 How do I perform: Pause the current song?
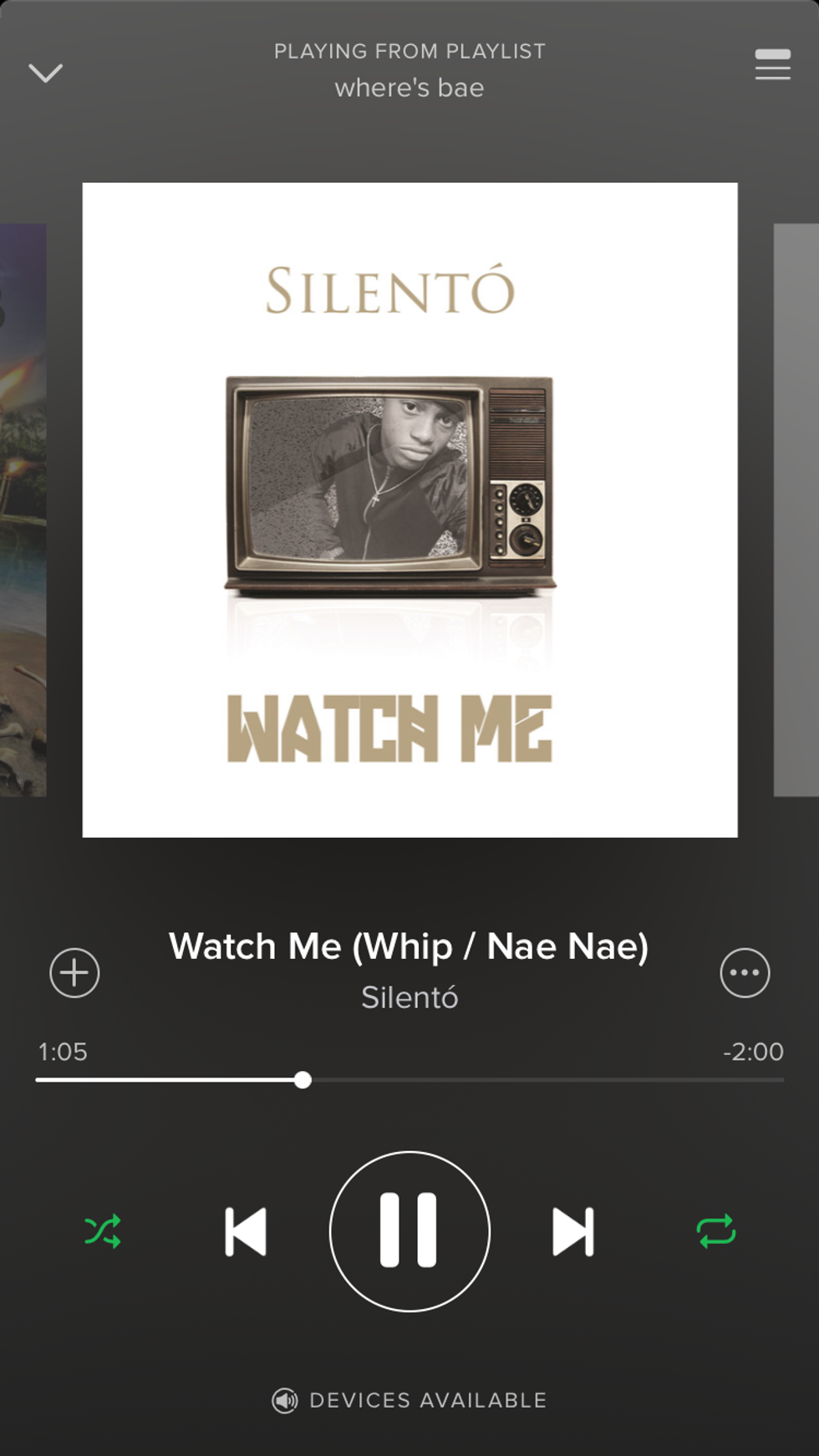click(409, 1231)
